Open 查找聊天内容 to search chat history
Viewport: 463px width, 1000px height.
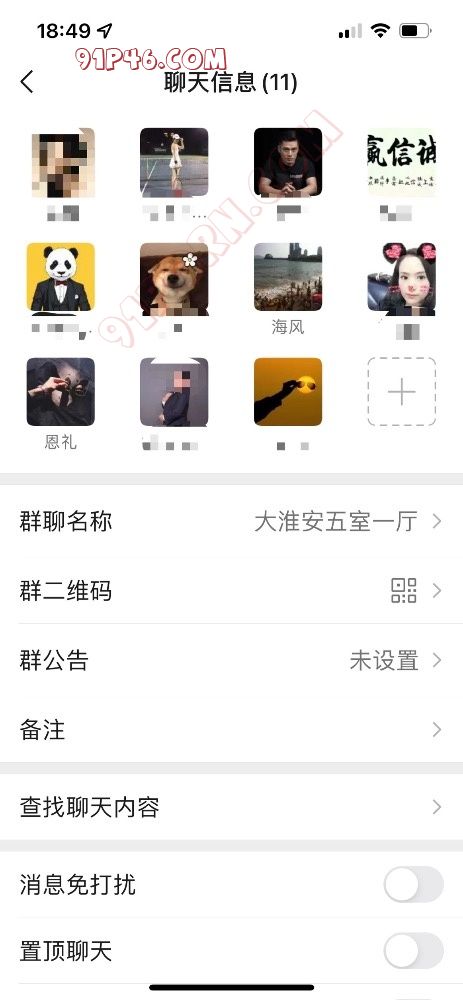coord(232,807)
